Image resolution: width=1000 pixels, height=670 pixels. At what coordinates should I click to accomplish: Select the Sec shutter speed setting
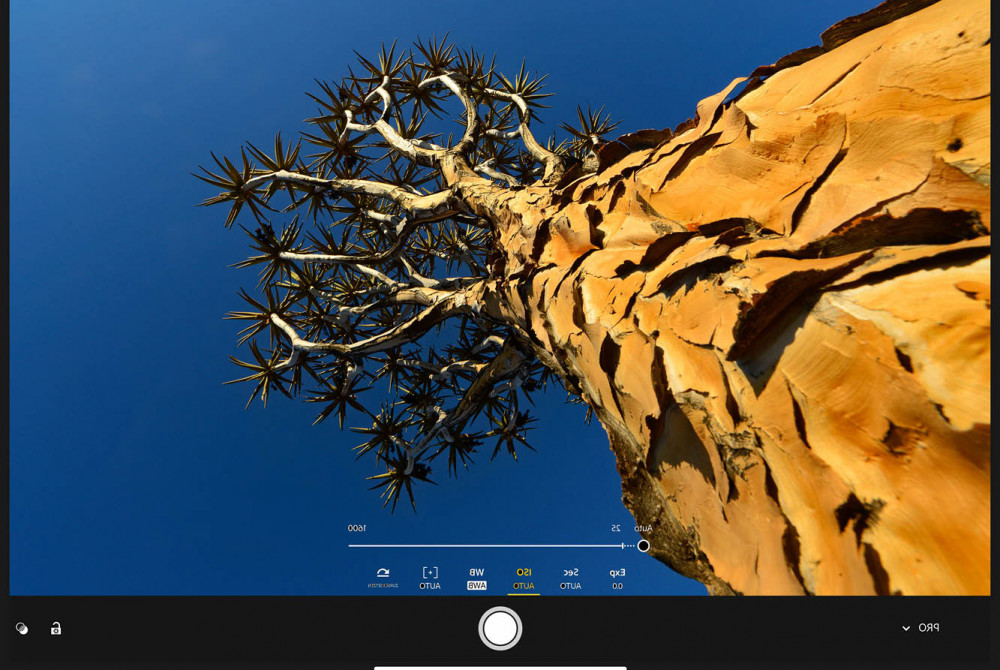570,578
